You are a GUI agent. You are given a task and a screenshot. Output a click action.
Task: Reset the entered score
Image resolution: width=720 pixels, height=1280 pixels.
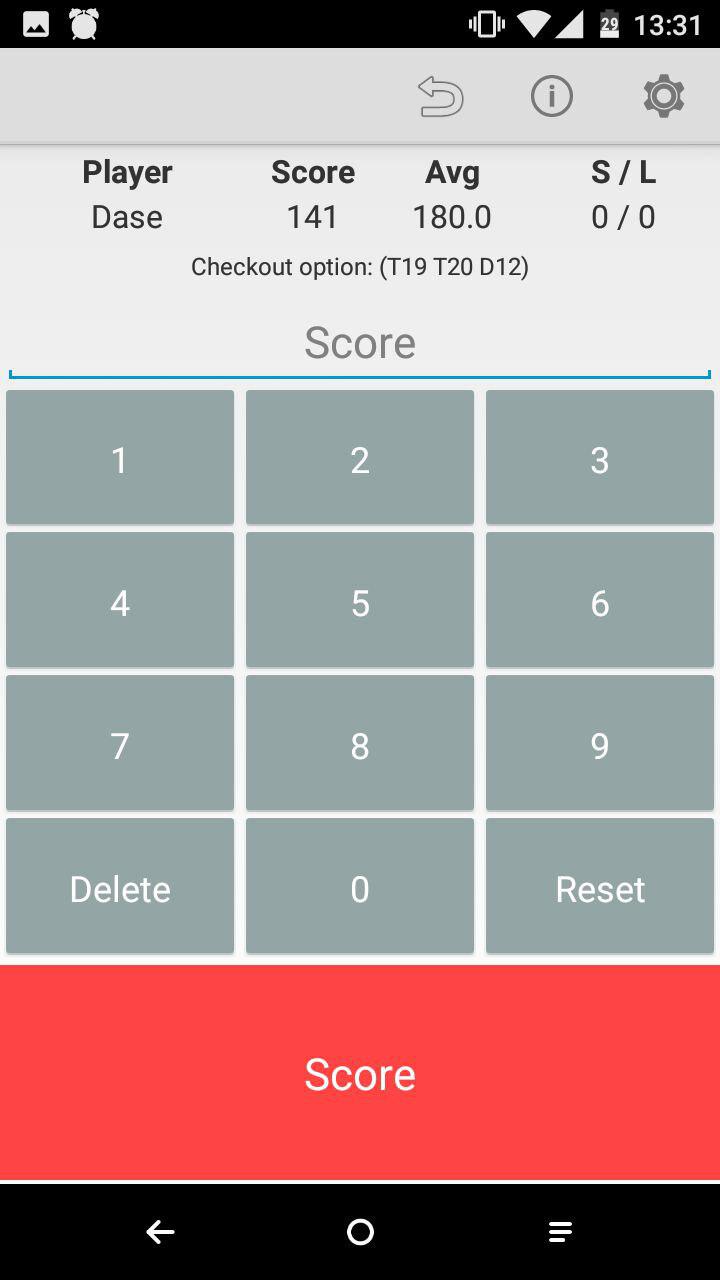click(x=600, y=887)
